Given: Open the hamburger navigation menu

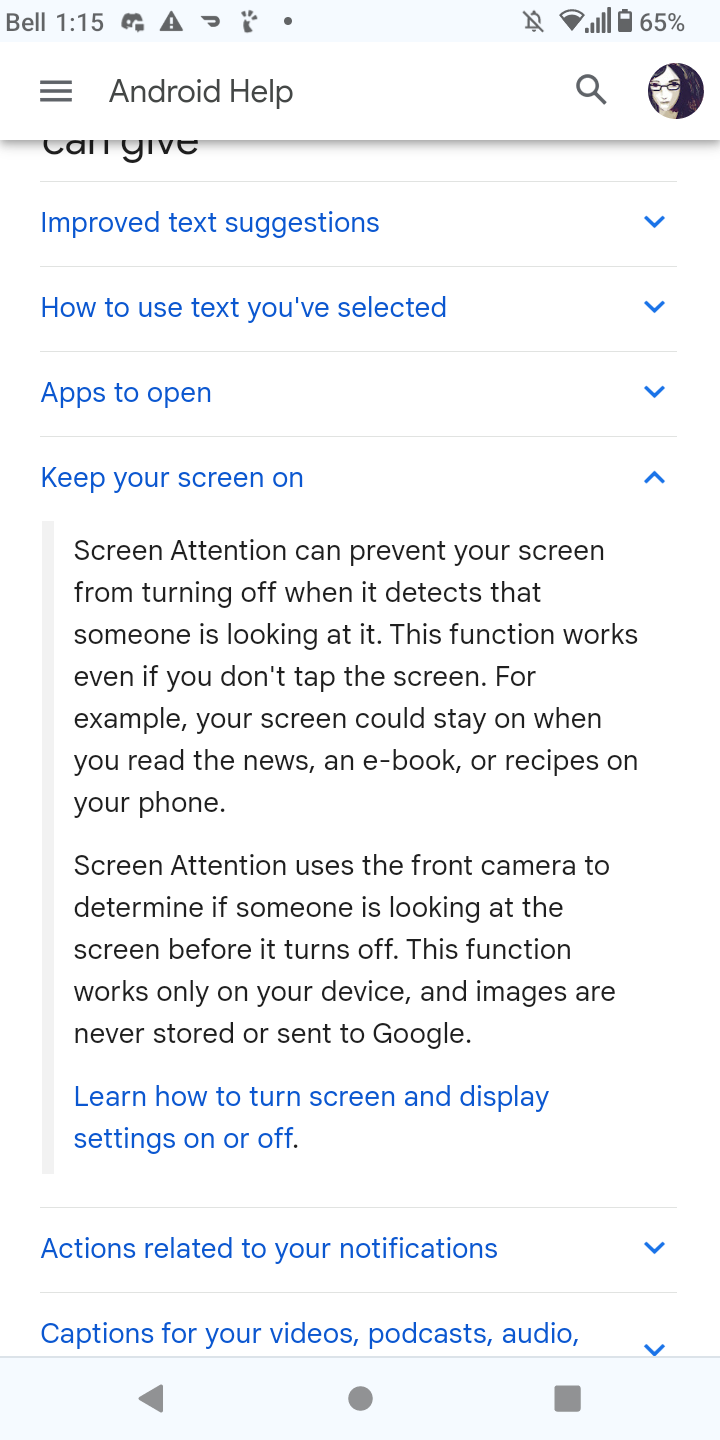Looking at the screenshot, I should point(56,91).
